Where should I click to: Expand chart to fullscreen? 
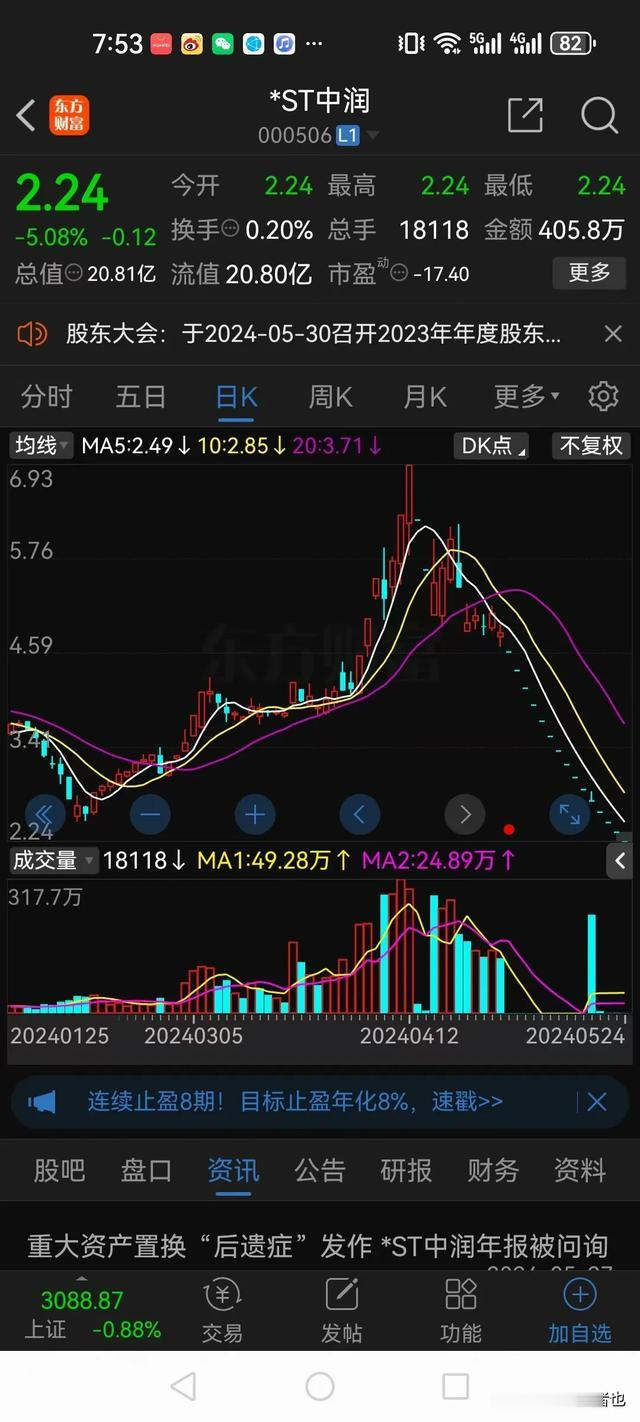[x=569, y=815]
